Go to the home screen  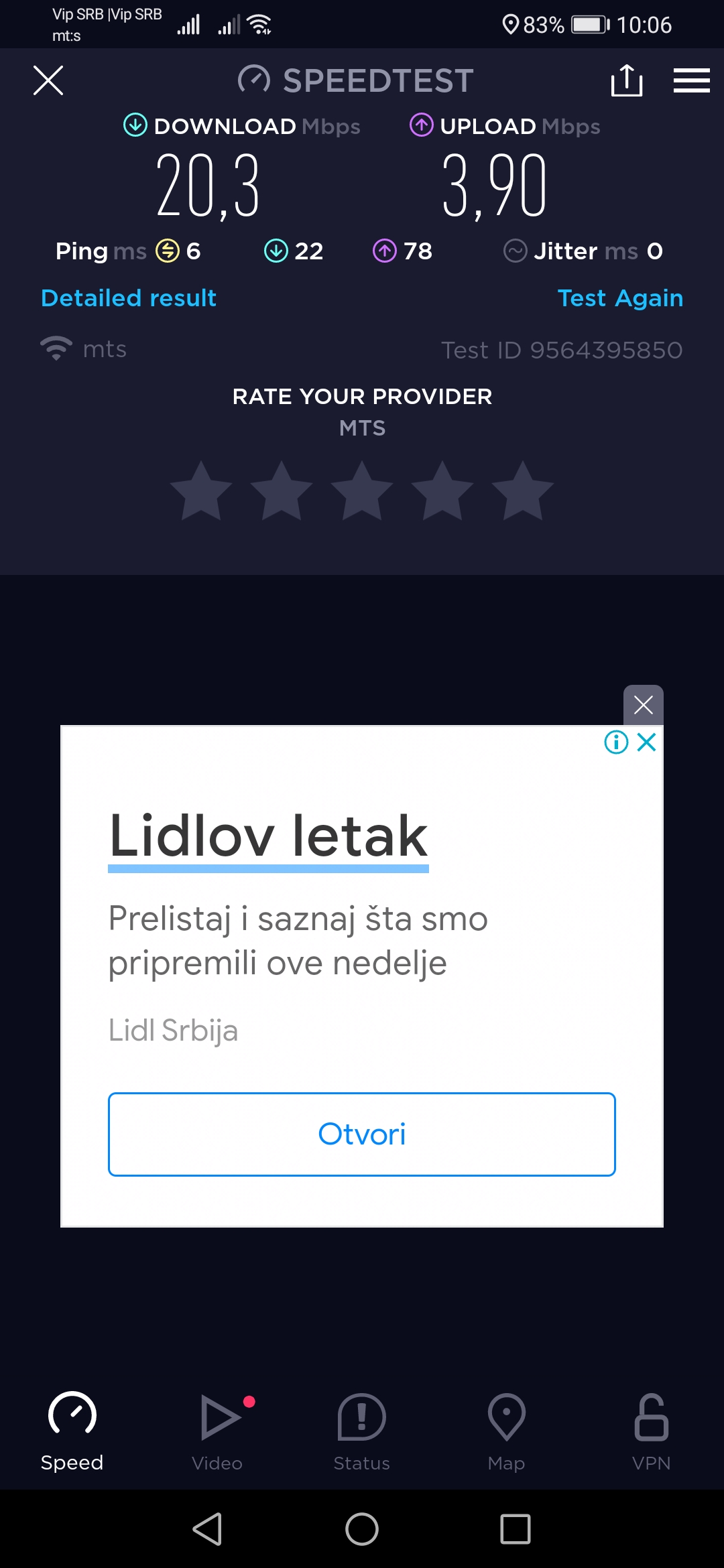[362, 1529]
